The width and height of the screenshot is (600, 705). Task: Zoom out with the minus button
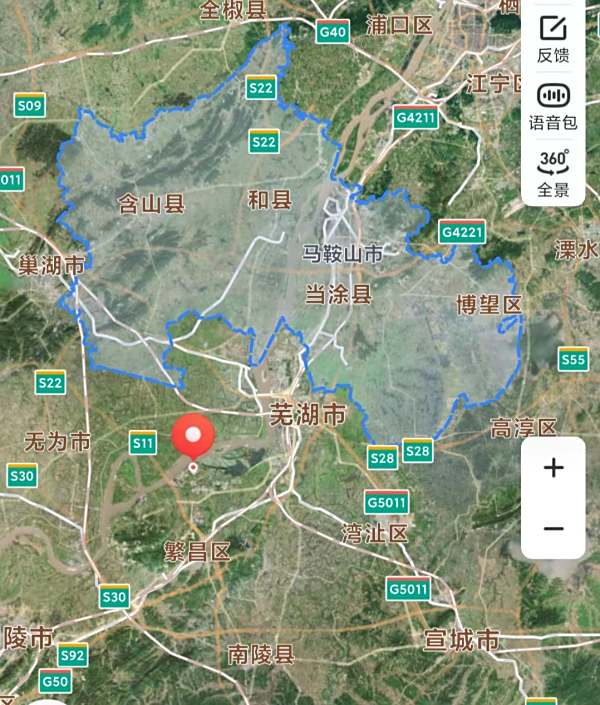(553, 529)
